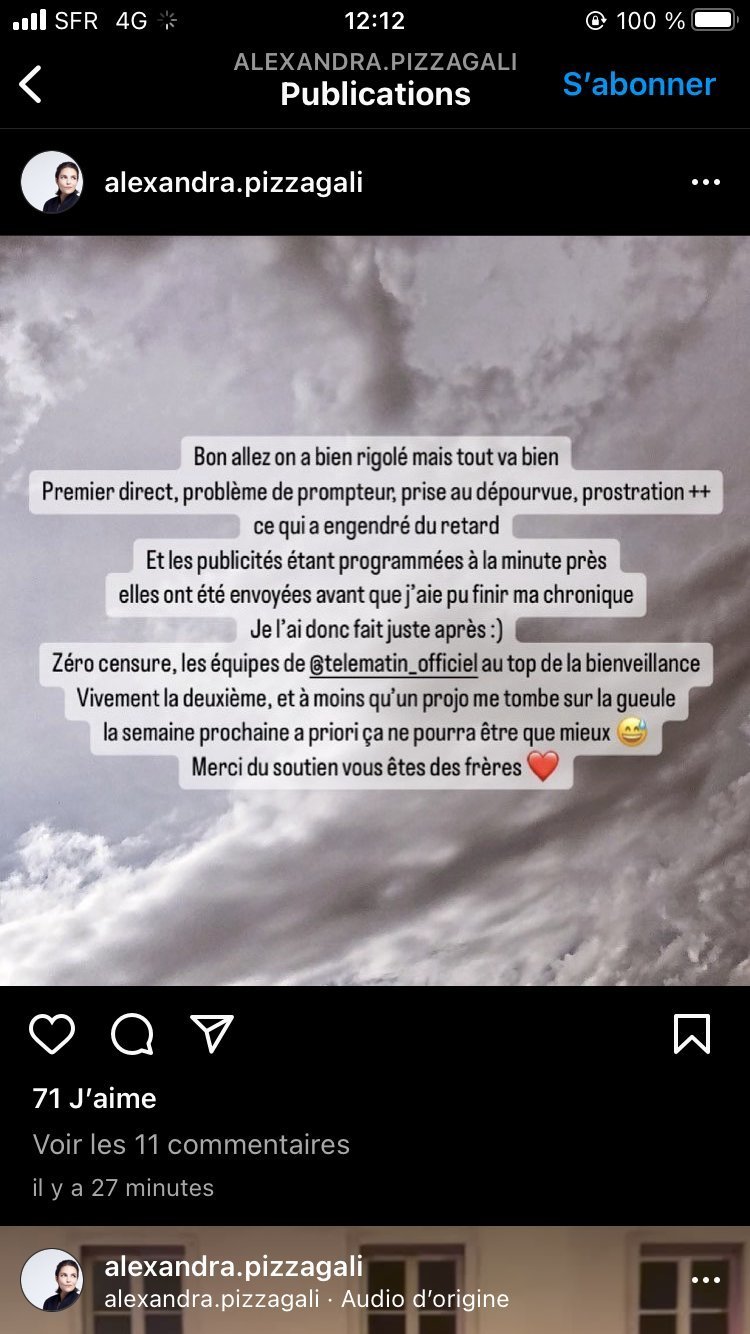This screenshot has height=1334, width=750.
Task: Share the post via paper plane icon
Action: click(x=212, y=1034)
